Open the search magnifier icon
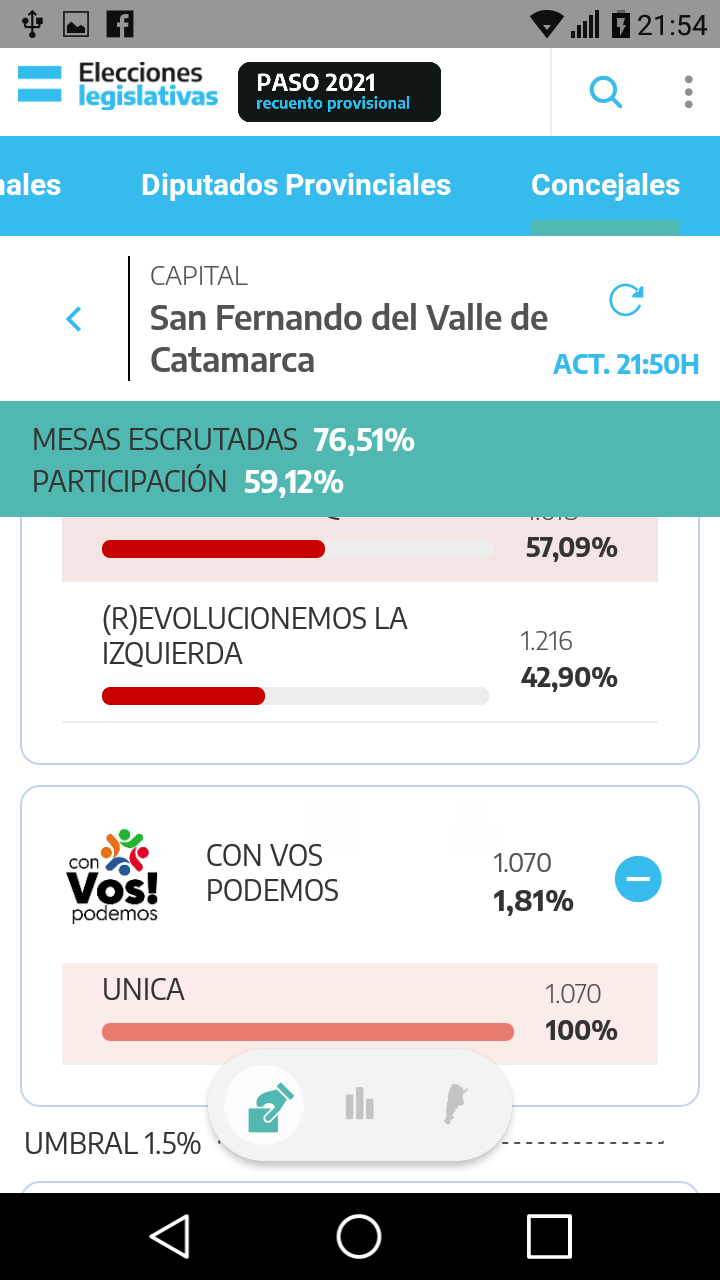 pos(605,92)
